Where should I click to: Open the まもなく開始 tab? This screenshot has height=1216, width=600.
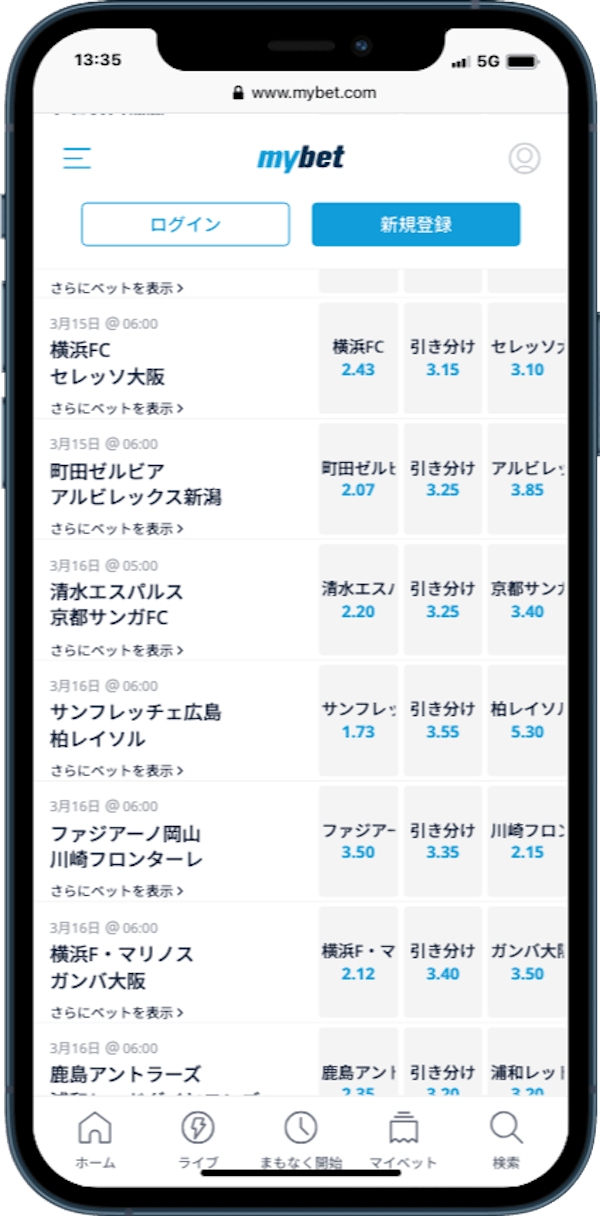300,1140
